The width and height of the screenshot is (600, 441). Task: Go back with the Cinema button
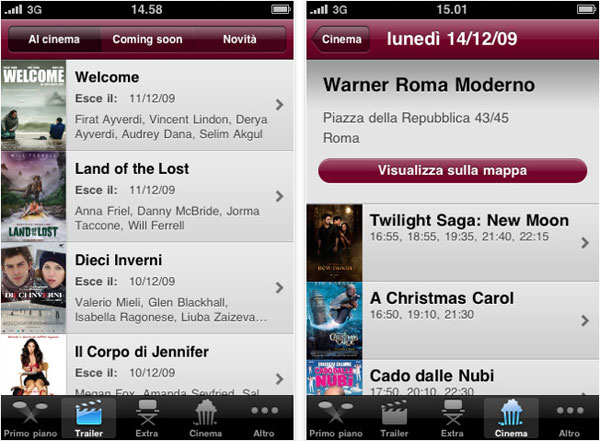[341, 40]
